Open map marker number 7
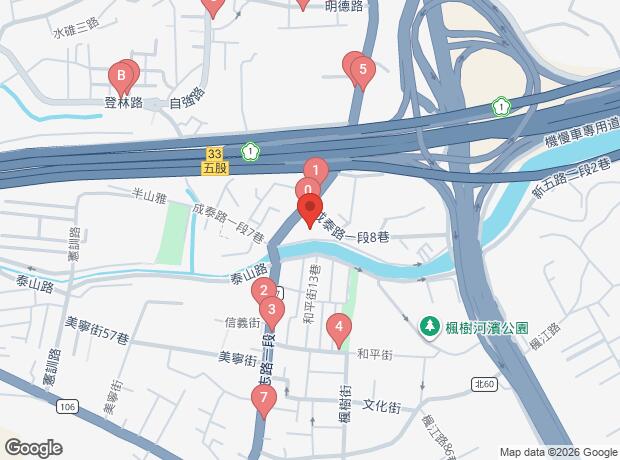This screenshot has height=460, width=620. pos(263,399)
